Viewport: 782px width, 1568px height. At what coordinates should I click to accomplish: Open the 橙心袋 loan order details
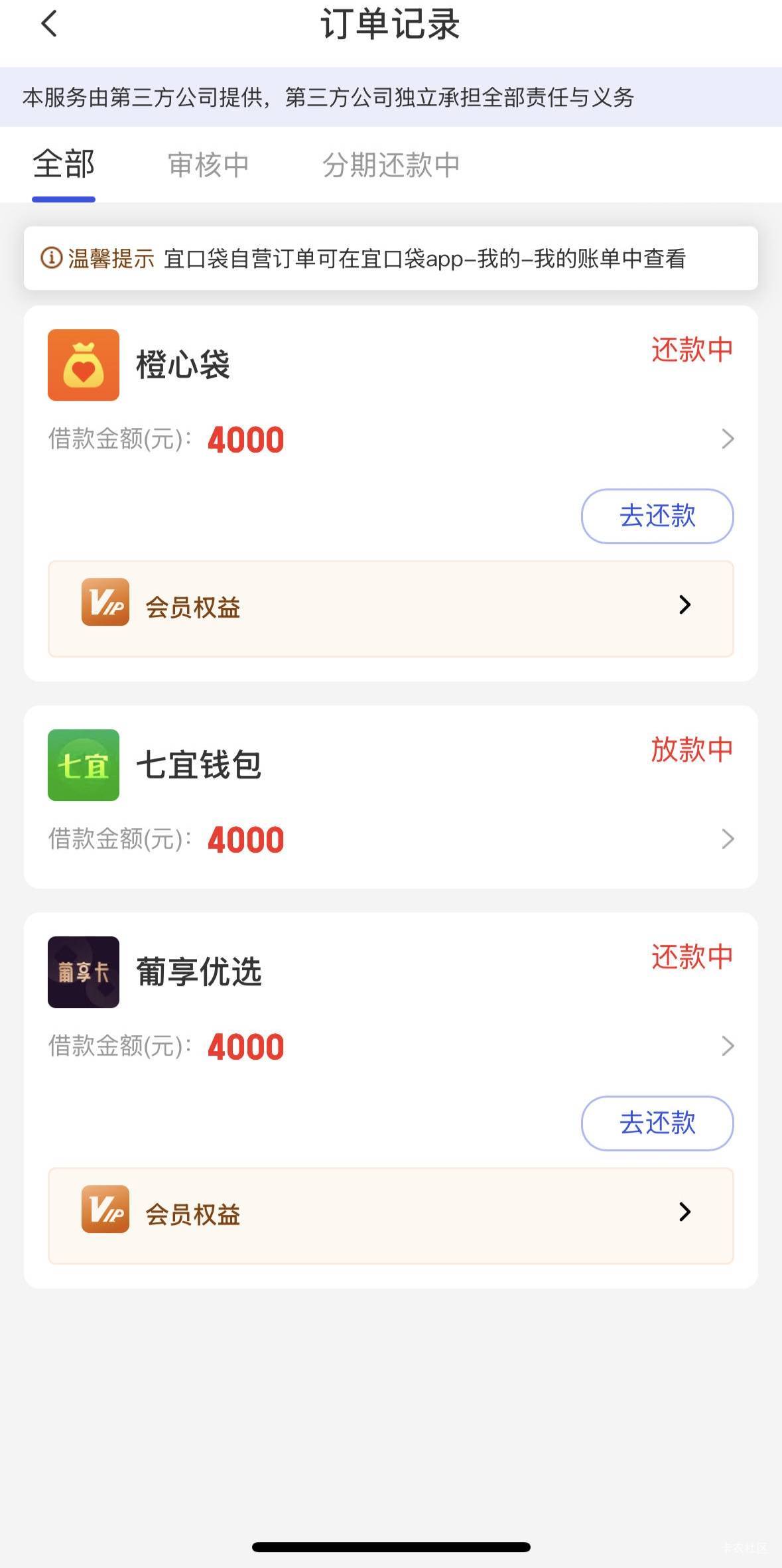click(727, 439)
